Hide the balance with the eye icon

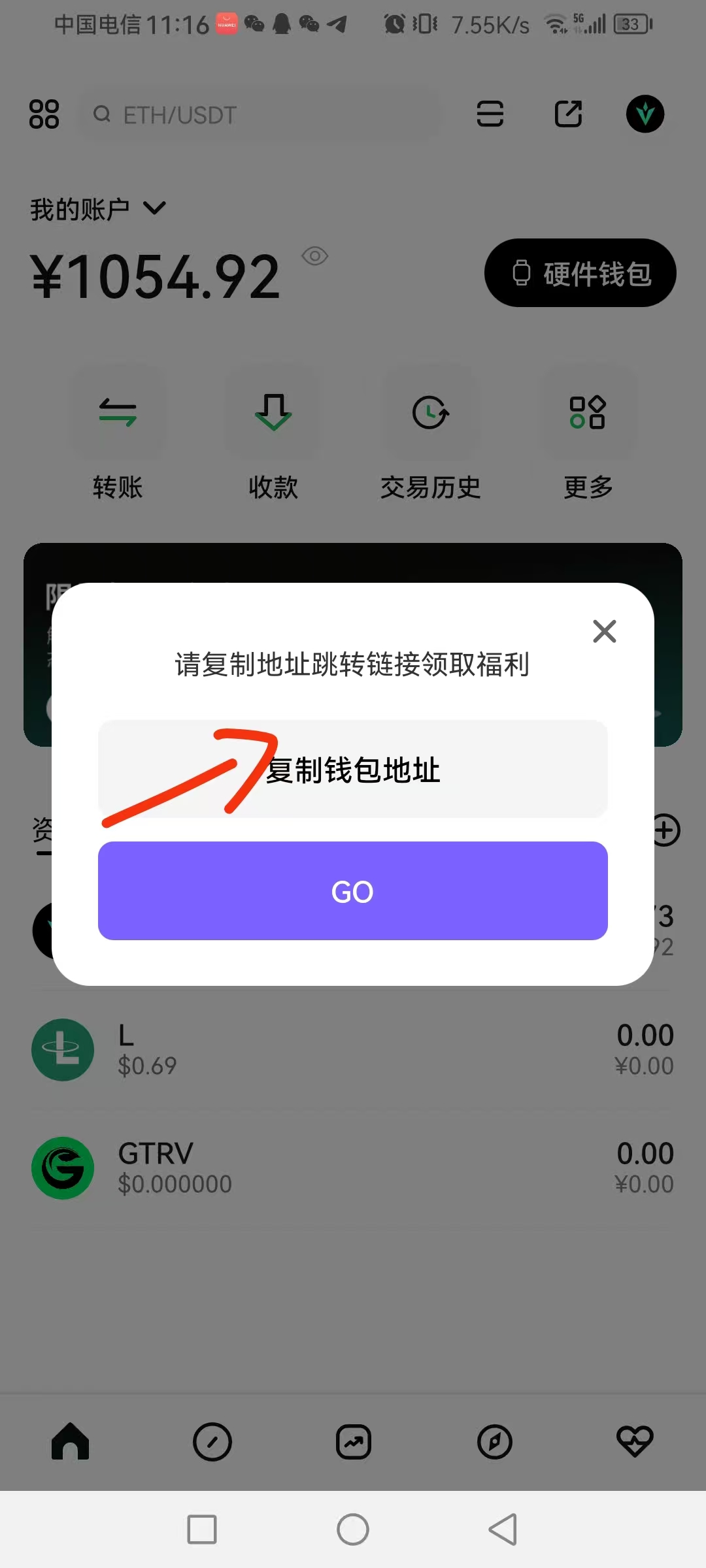tap(315, 256)
